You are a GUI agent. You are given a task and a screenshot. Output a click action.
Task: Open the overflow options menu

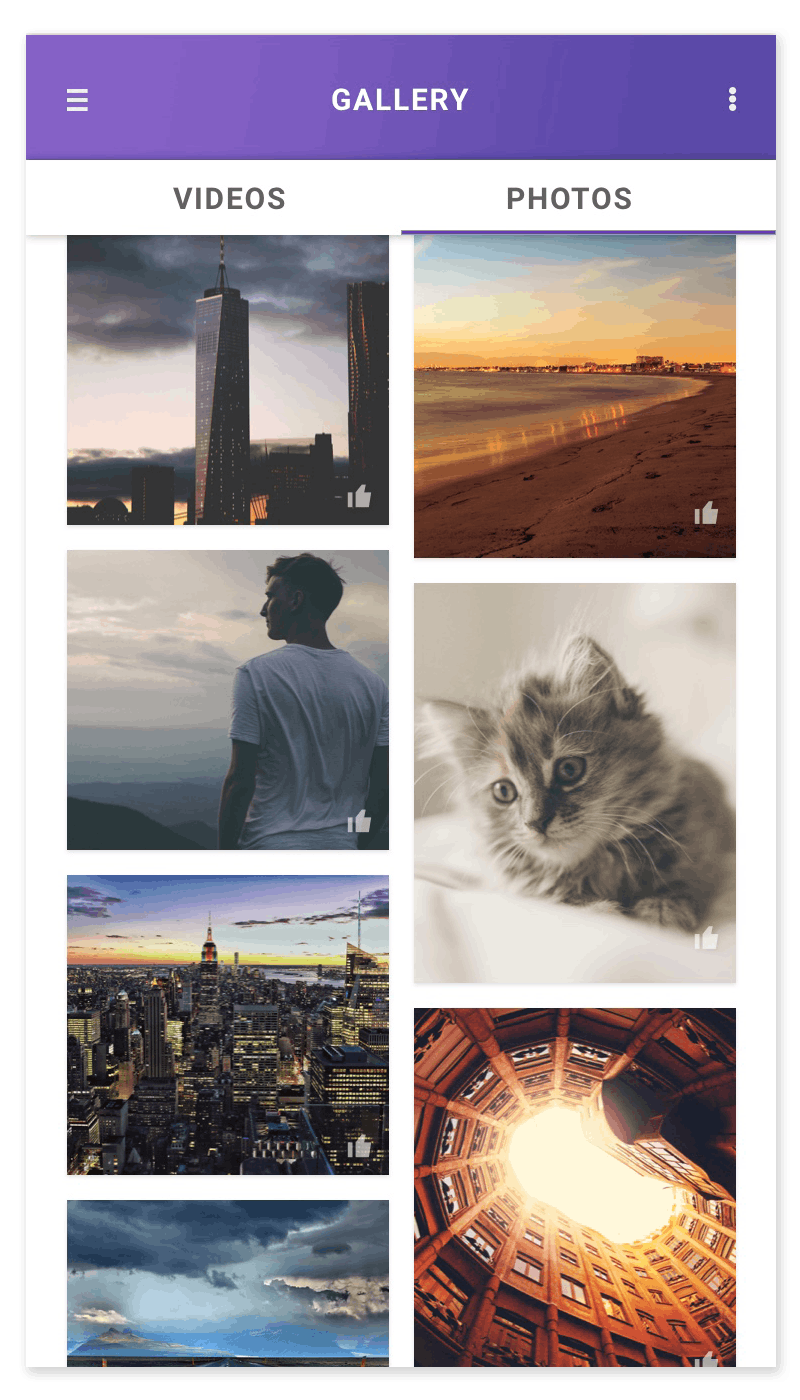732,99
